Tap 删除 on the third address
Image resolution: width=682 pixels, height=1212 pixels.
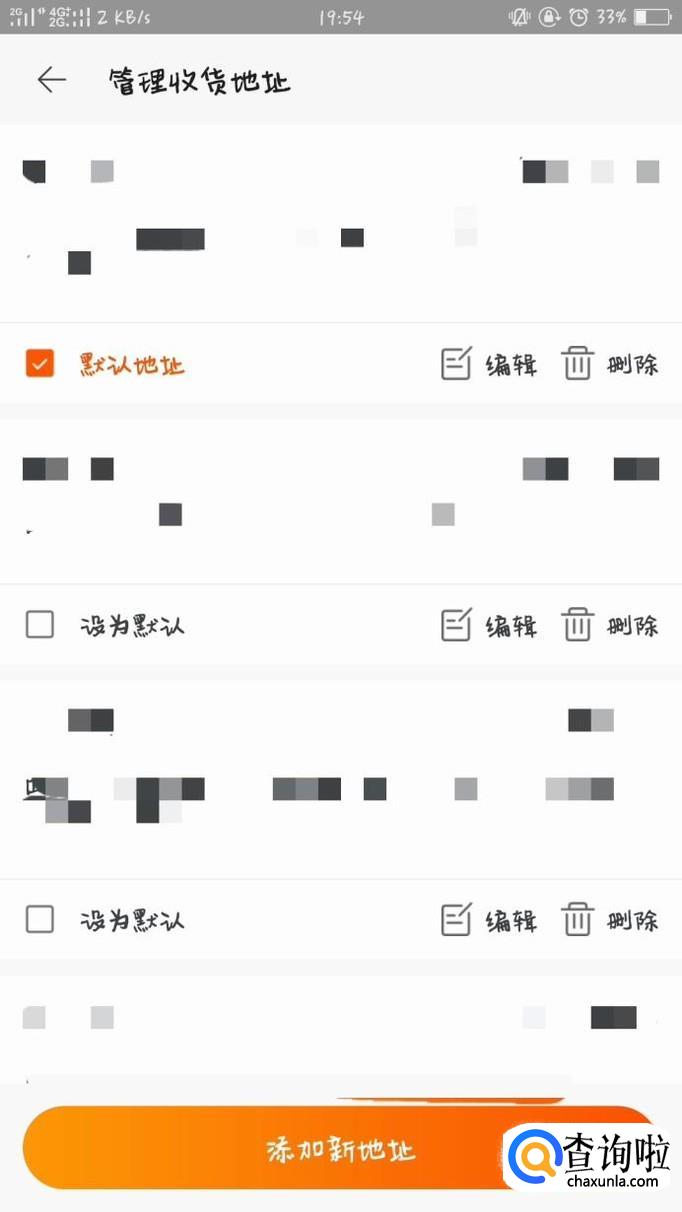pyautogui.click(x=610, y=919)
